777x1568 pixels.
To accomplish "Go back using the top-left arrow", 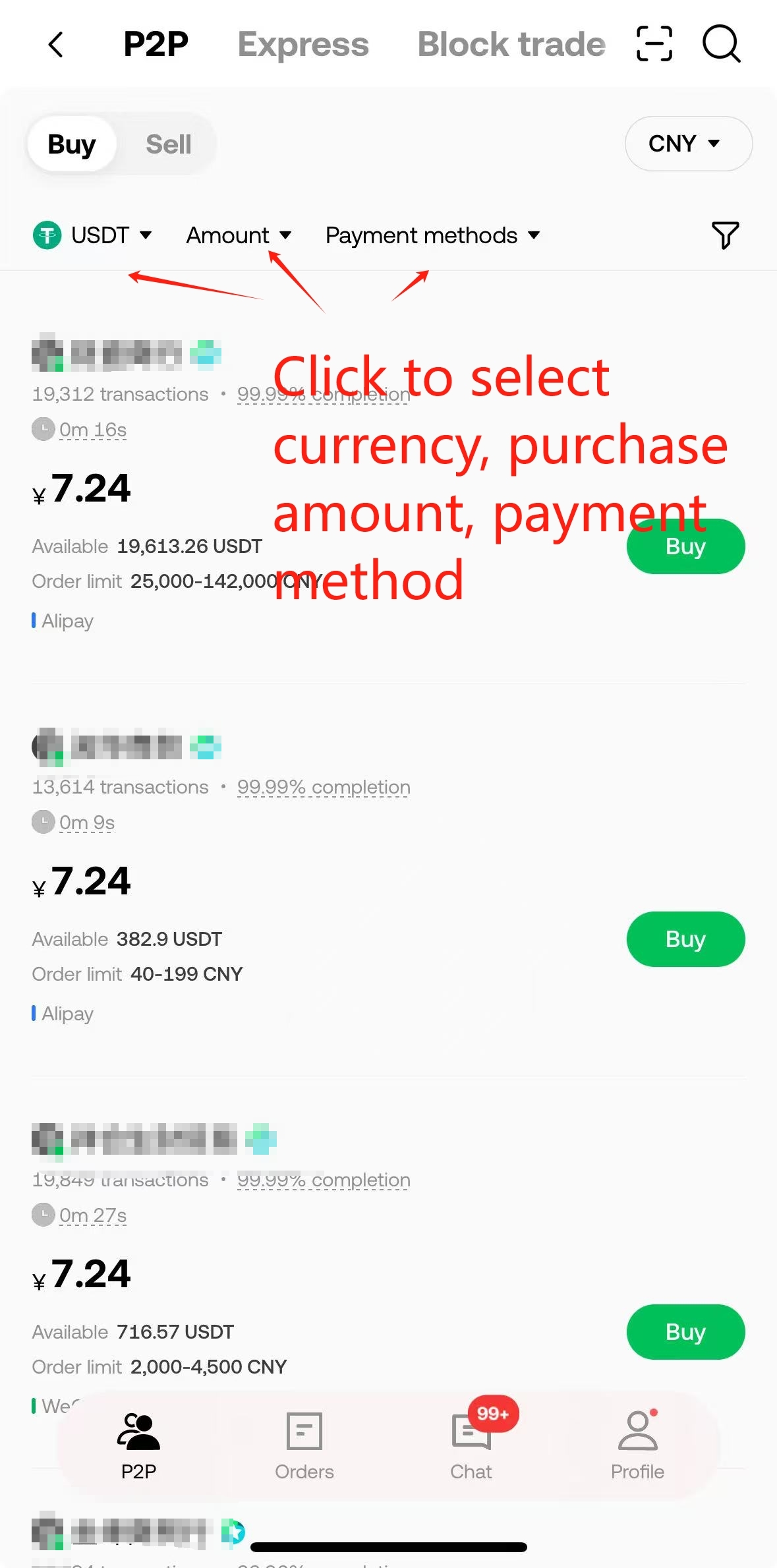I will tap(56, 45).
